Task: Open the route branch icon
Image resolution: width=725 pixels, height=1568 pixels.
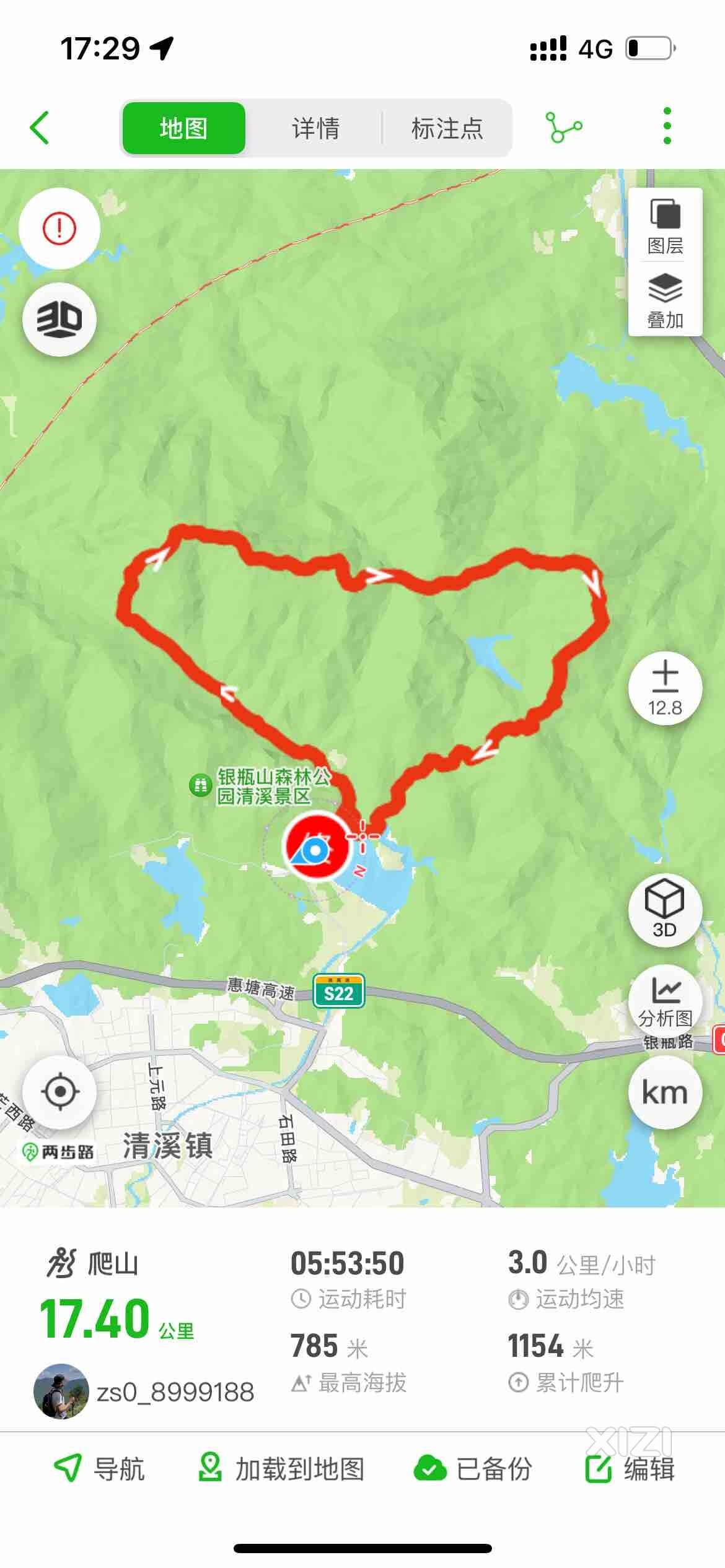Action: click(x=563, y=128)
